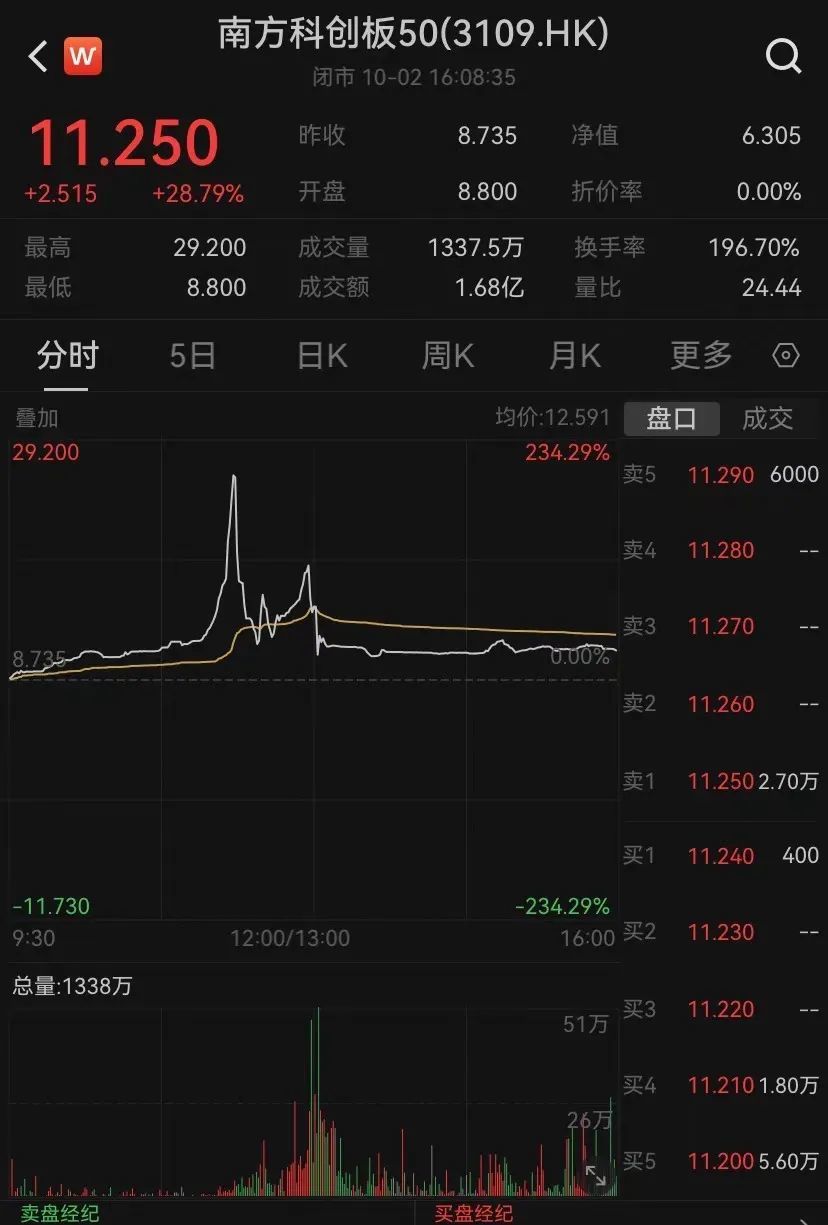The image size is (828, 1225).
Task: Switch to the 月K chart tab
Action: (575, 356)
